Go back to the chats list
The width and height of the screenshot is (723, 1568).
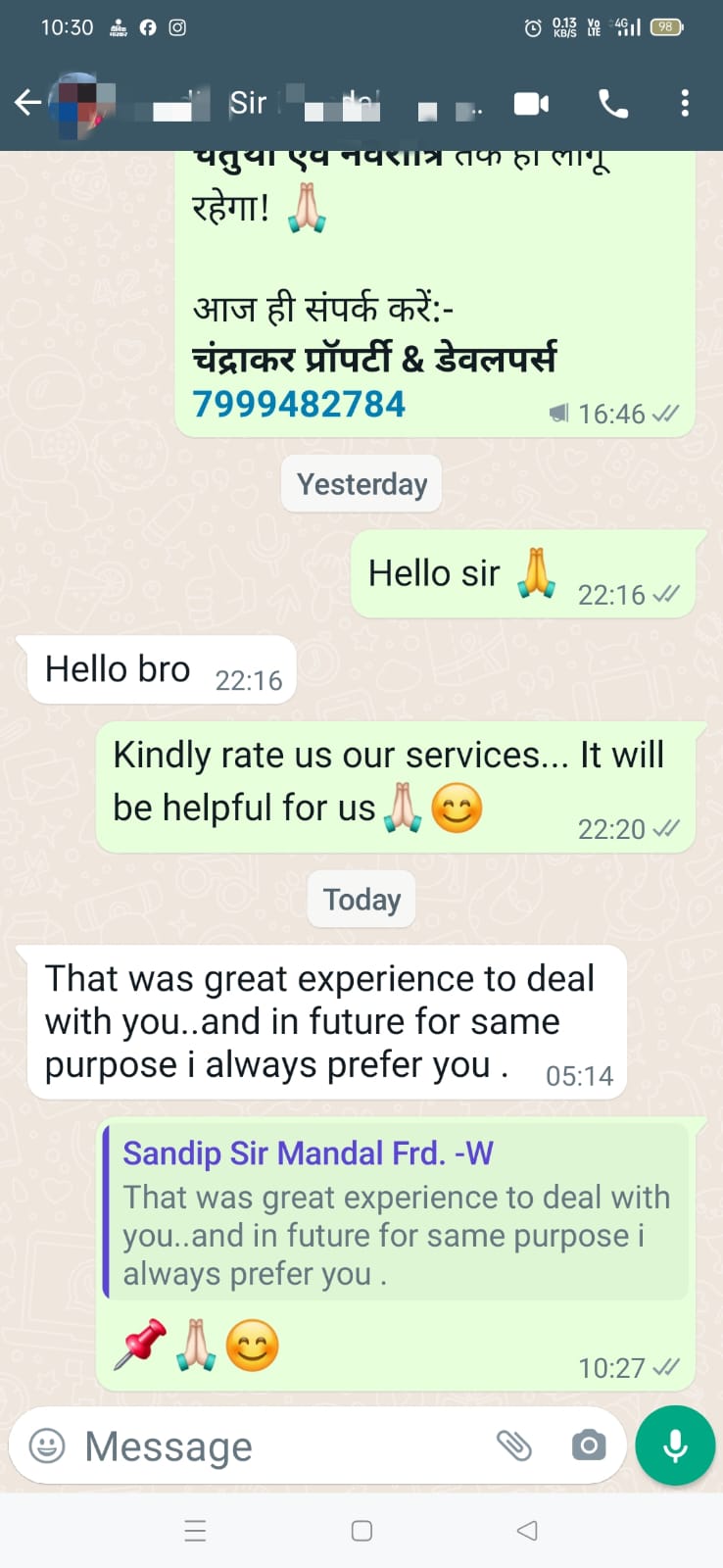[x=28, y=103]
